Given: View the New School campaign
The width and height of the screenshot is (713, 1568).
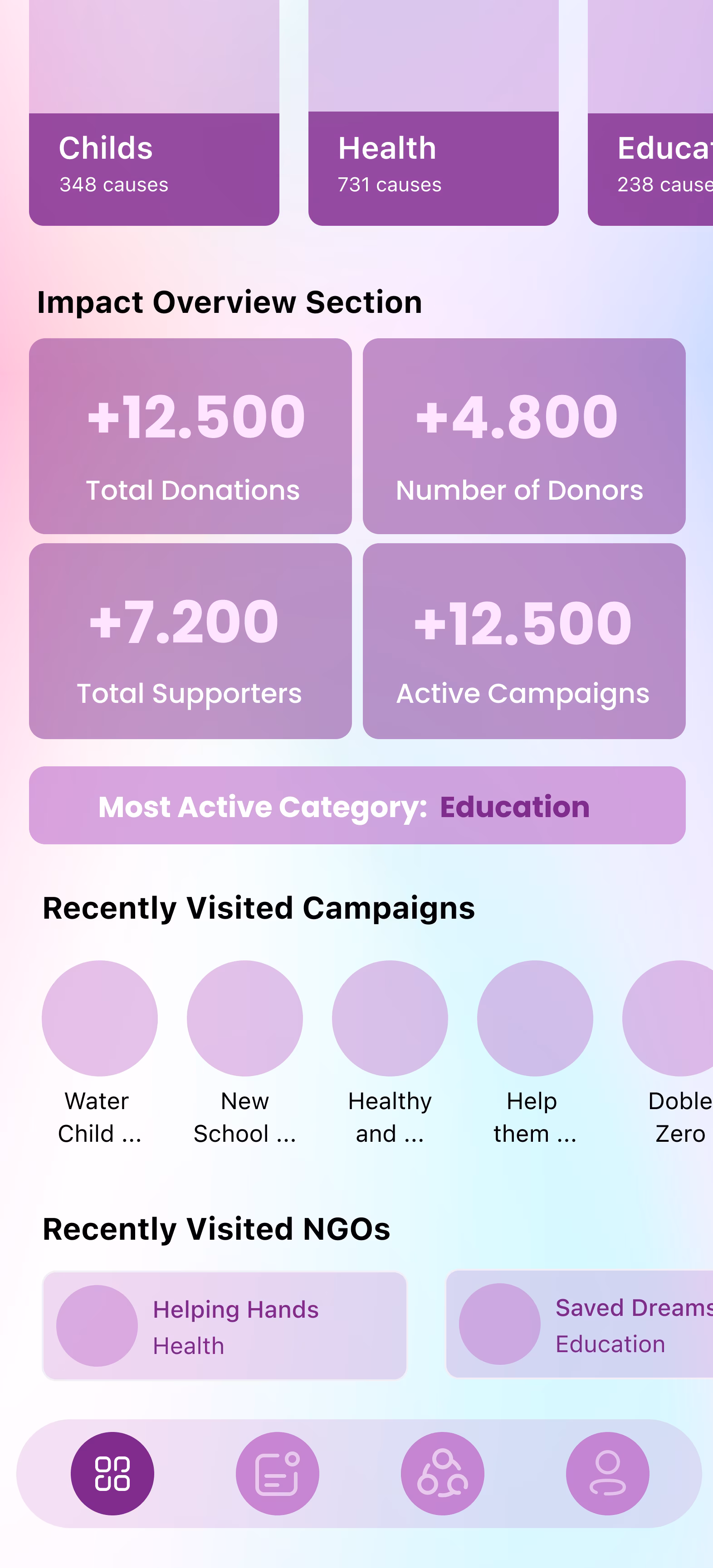Looking at the screenshot, I should click(x=245, y=1018).
